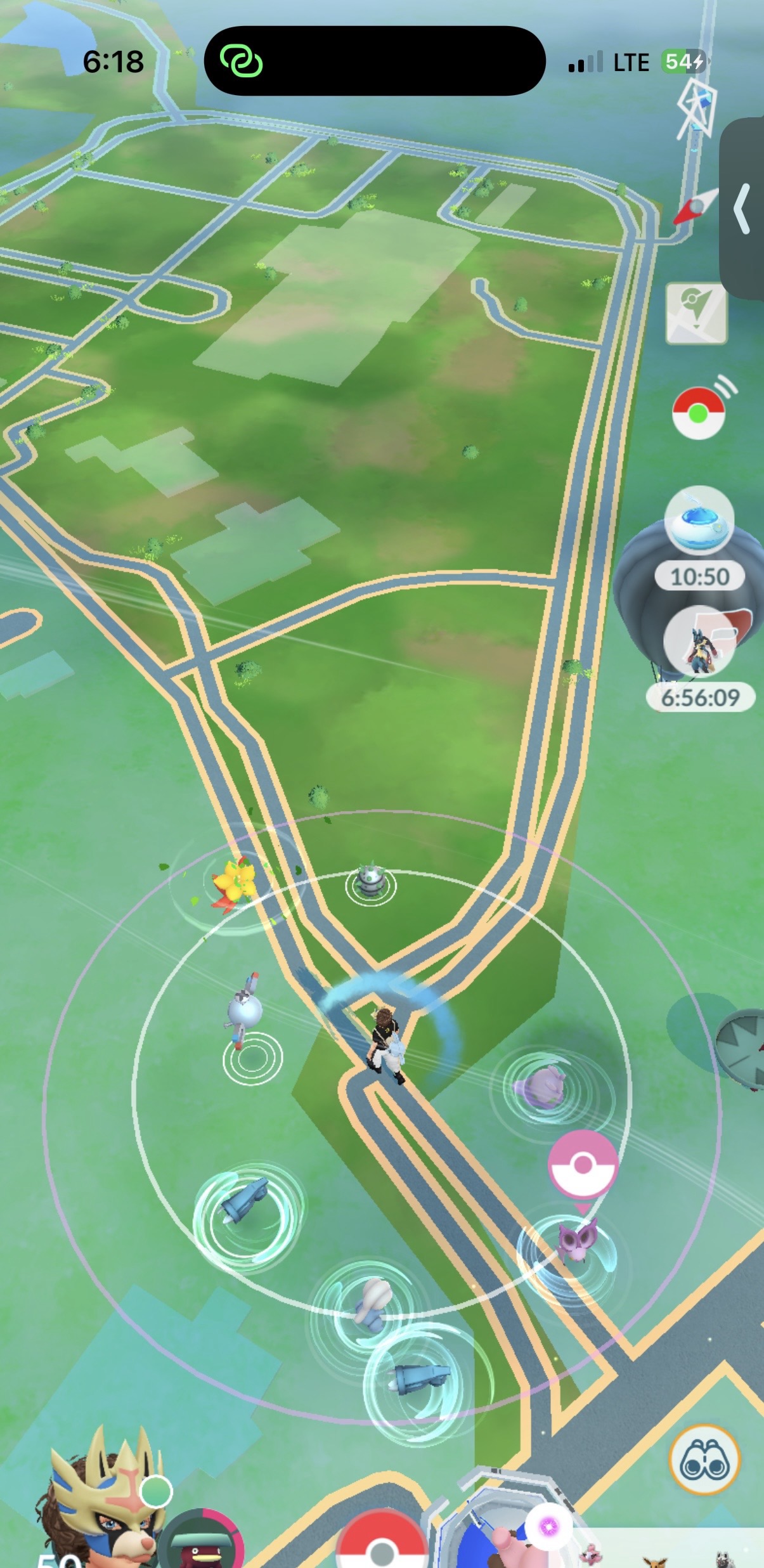Tap the spiky Ferroseed Pokémon spawn
Viewport: 764px width, 1568px height.
click(370, 879)
